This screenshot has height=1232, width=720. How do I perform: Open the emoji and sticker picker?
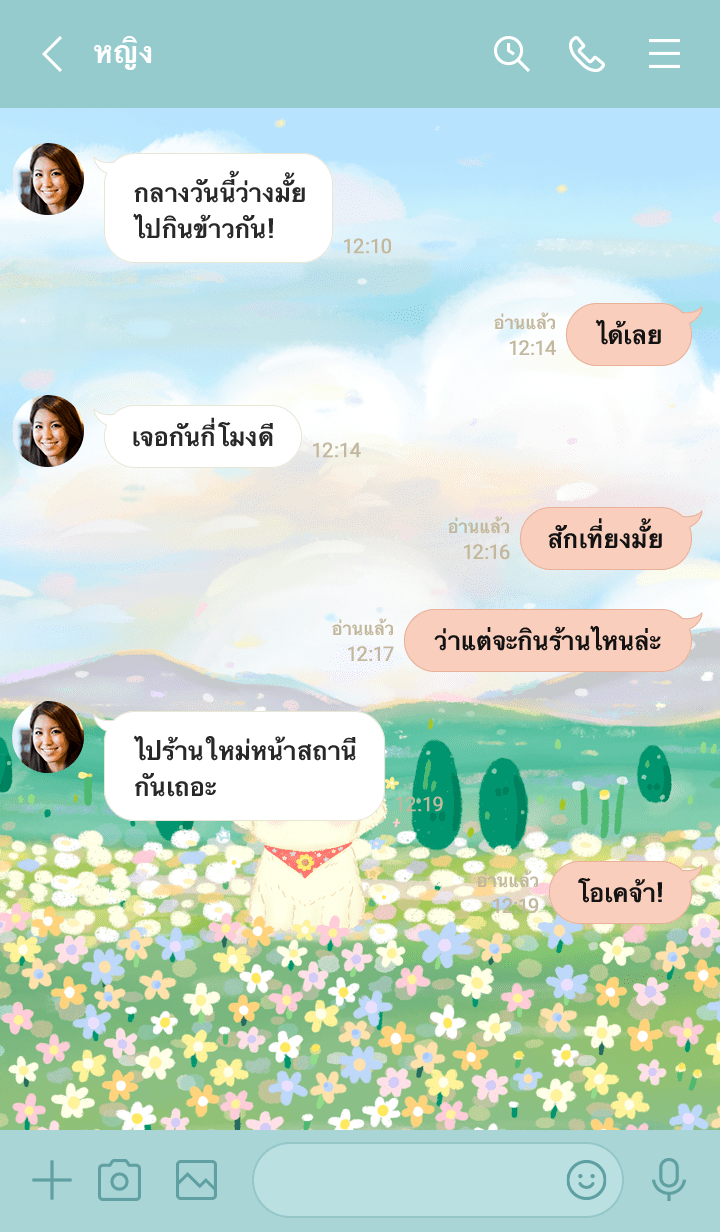click(x=587, y=1181)
